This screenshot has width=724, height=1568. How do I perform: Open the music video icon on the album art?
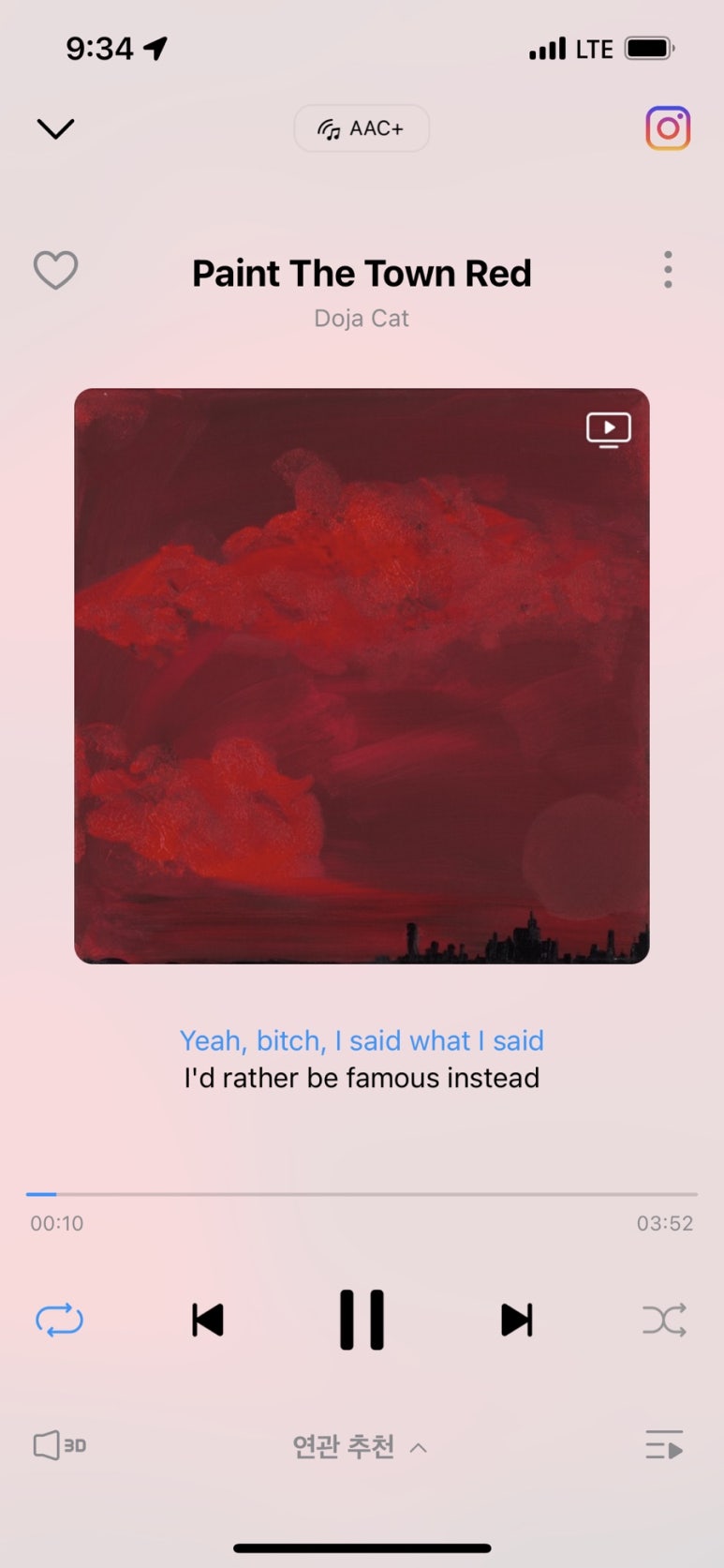(608, 430)
